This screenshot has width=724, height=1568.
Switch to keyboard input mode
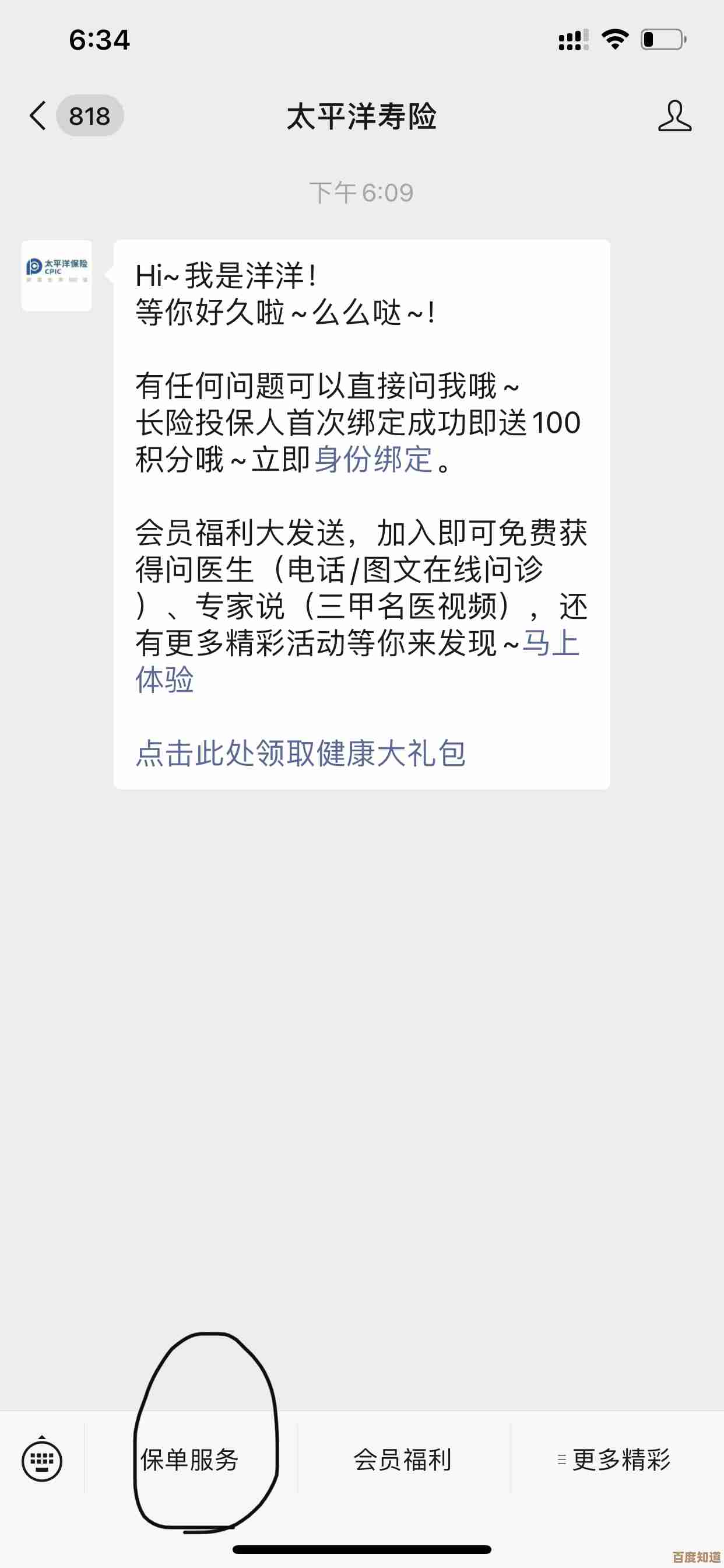[41, 1460]
